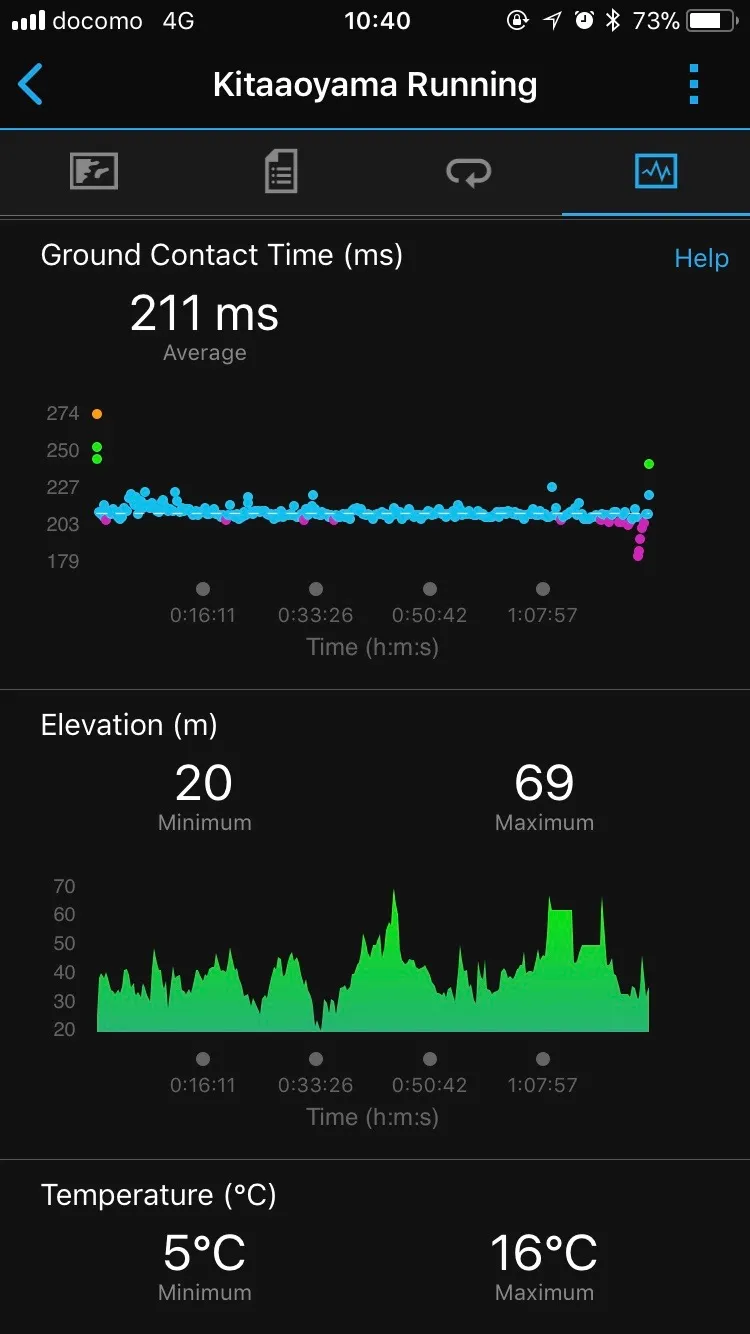Go back from Kitaaoyama Running

(31, 85)
